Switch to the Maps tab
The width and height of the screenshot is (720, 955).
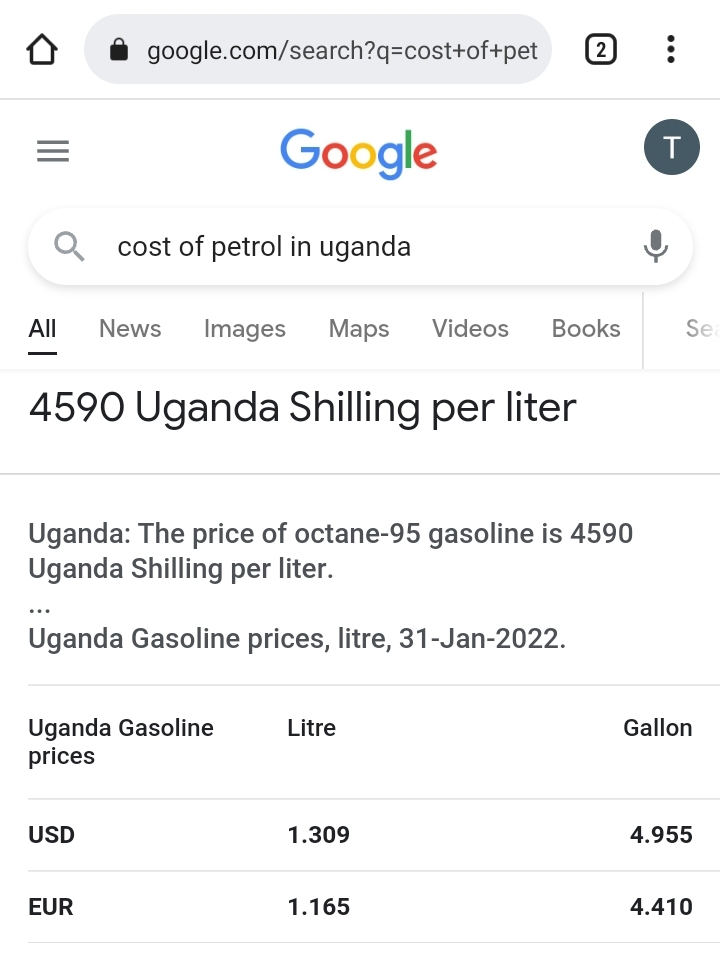pos(359,328)
